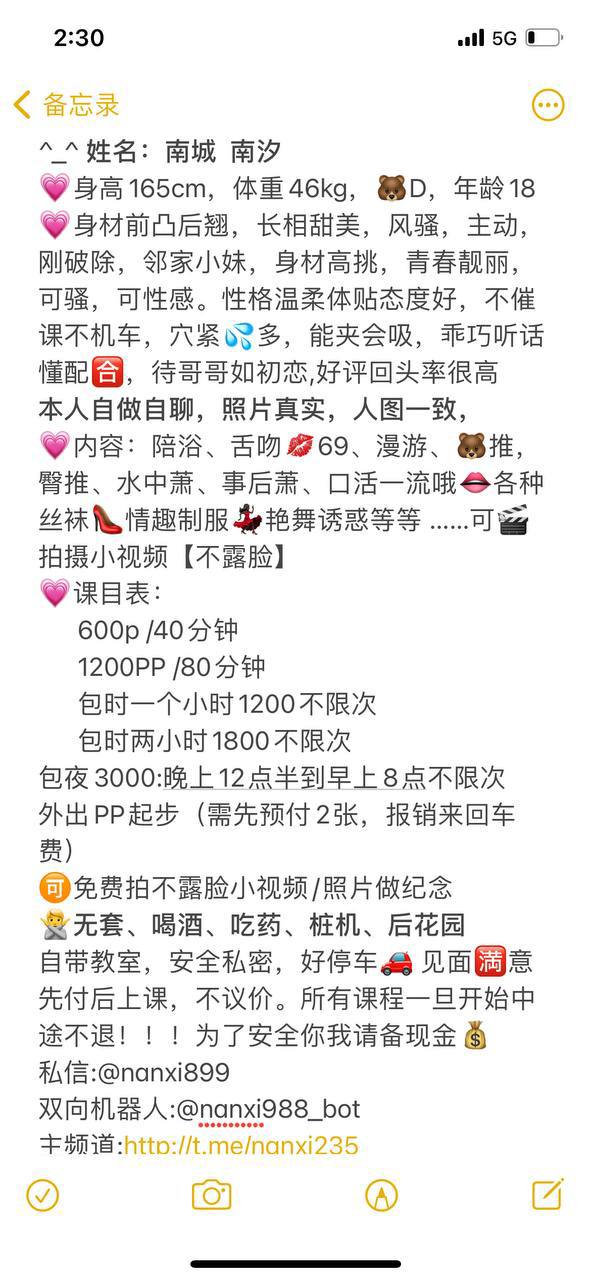Open the camera attachment options
The width and height of the screenshot is (591, 1280).
tap(211, 1195)
